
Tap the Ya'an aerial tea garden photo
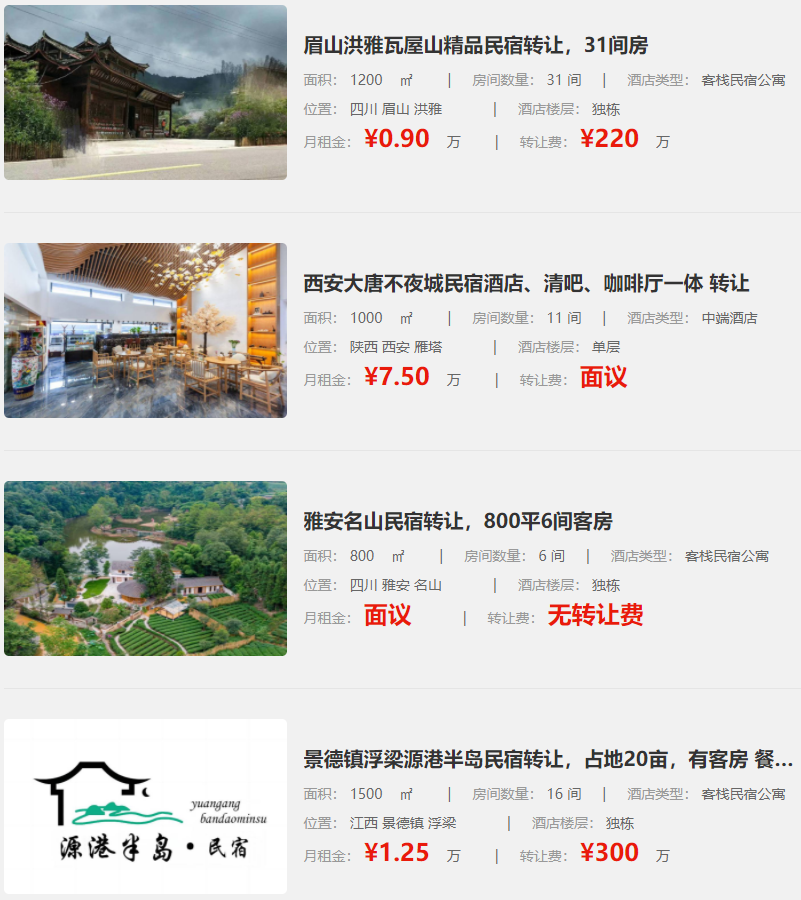(145, 569)
